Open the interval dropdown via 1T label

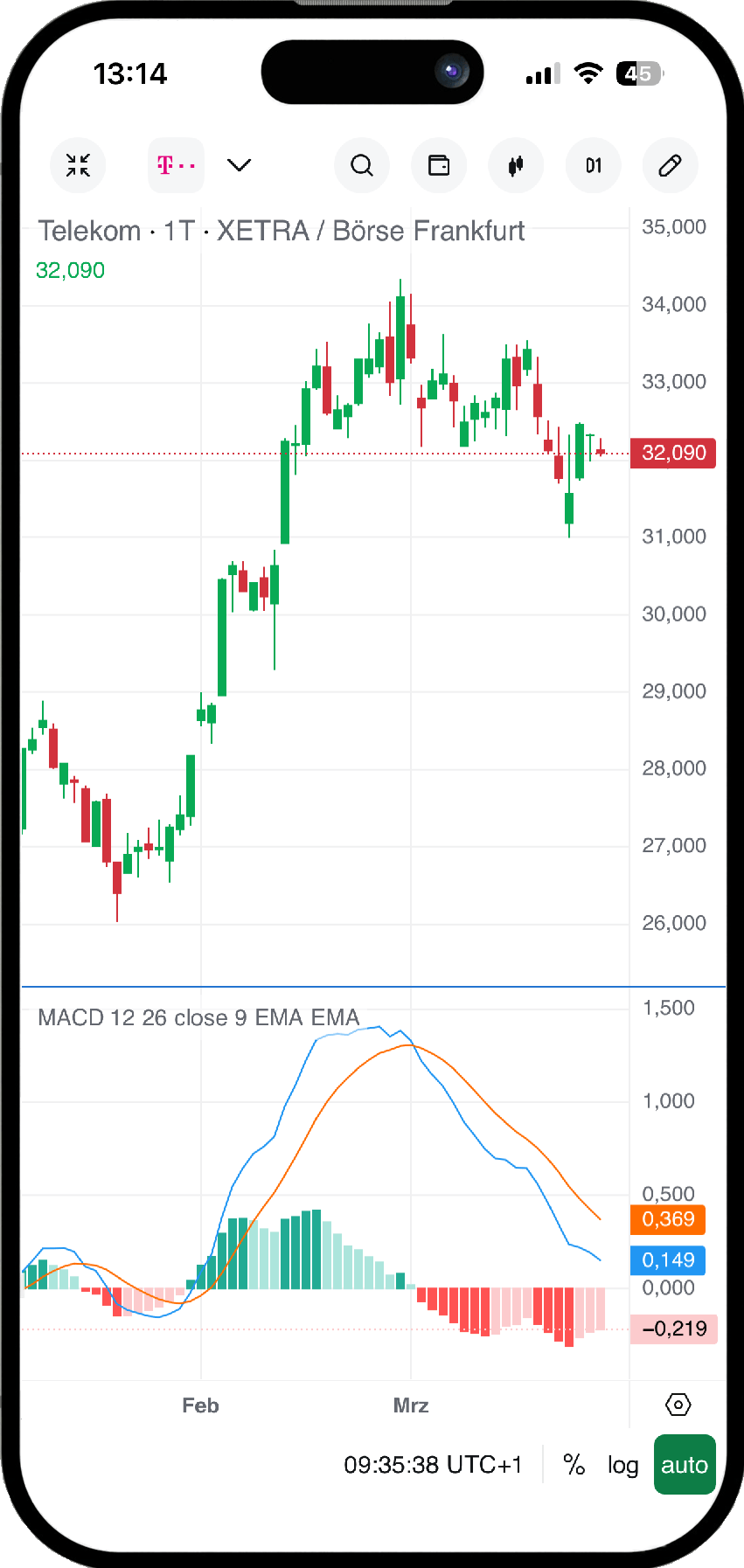click(179, 230)
